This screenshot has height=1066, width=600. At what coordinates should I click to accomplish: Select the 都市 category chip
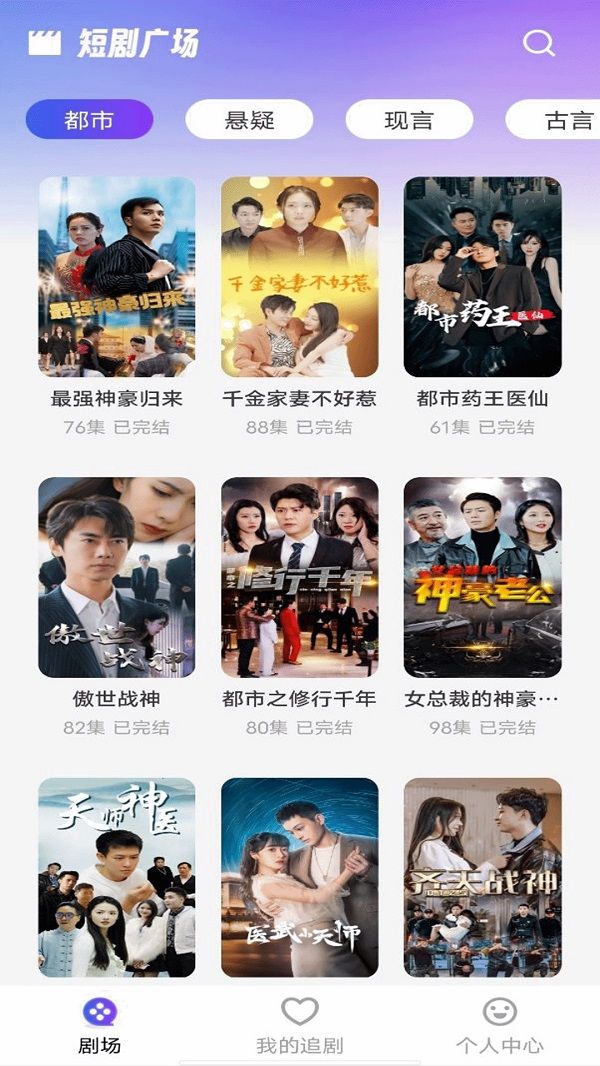pyautogui.click(x=89, y=120)
